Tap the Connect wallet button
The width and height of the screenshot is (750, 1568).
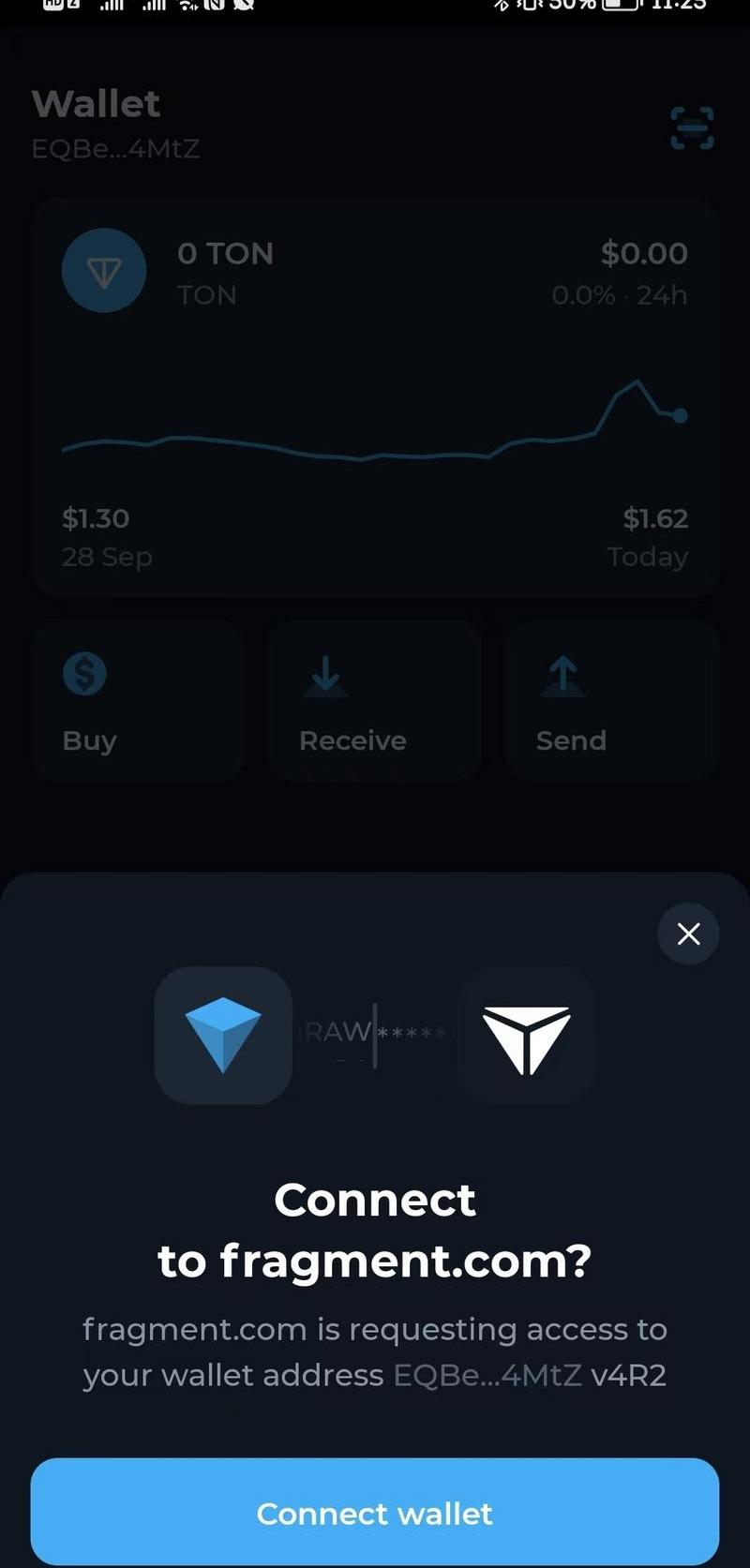[x=375, y=1513]
